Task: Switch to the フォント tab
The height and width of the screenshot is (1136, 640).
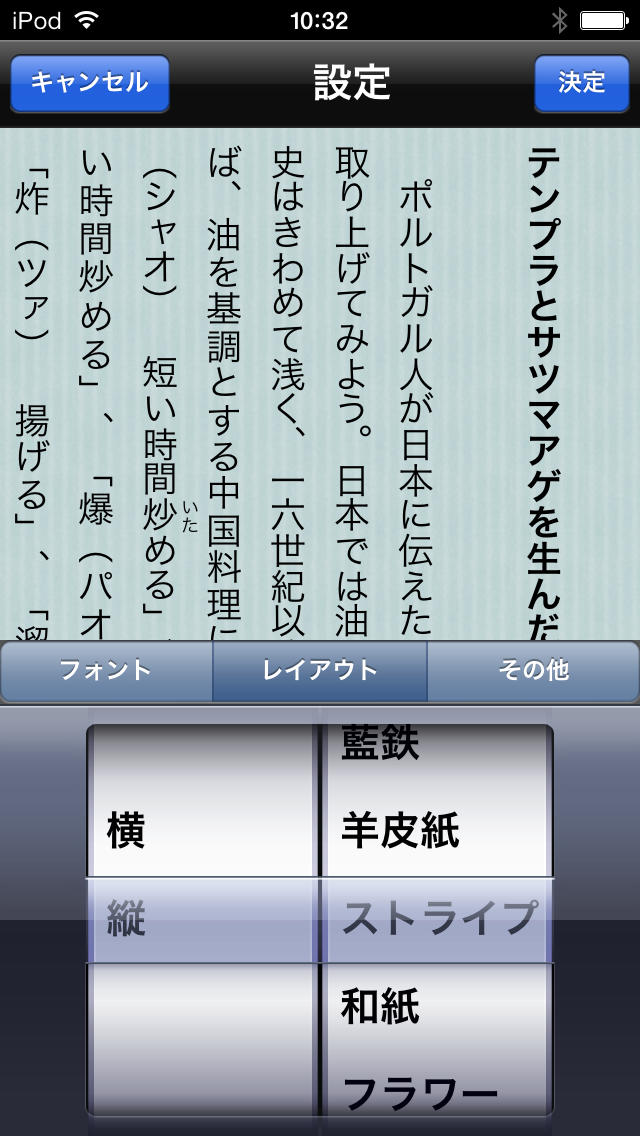Action: pyautogui.click(x=106, y=671)
